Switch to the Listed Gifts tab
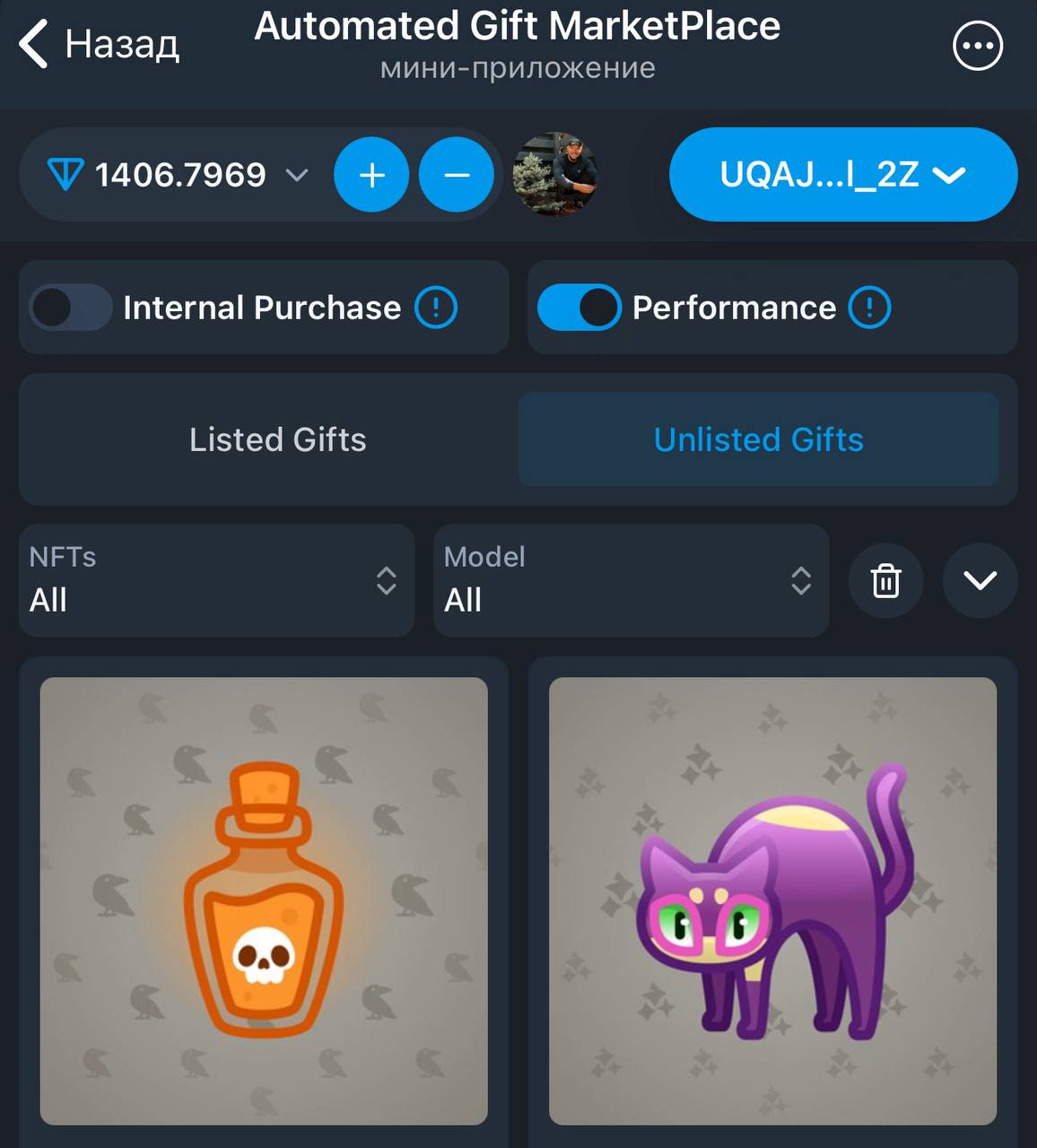This screenshot has height=1148, width=1037. pos(277,439)
